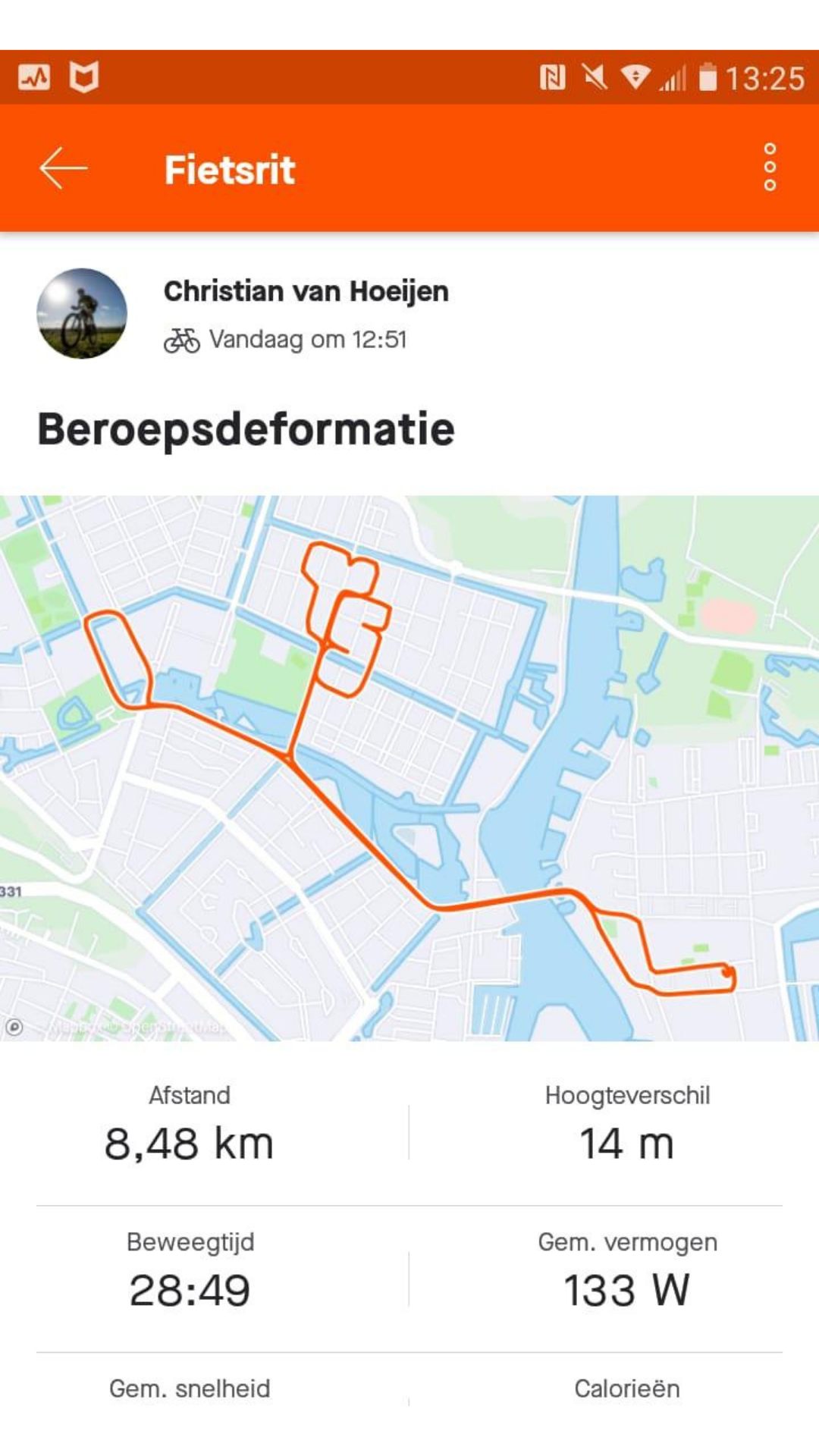Go back using the arrow icon

click(64, 168)
